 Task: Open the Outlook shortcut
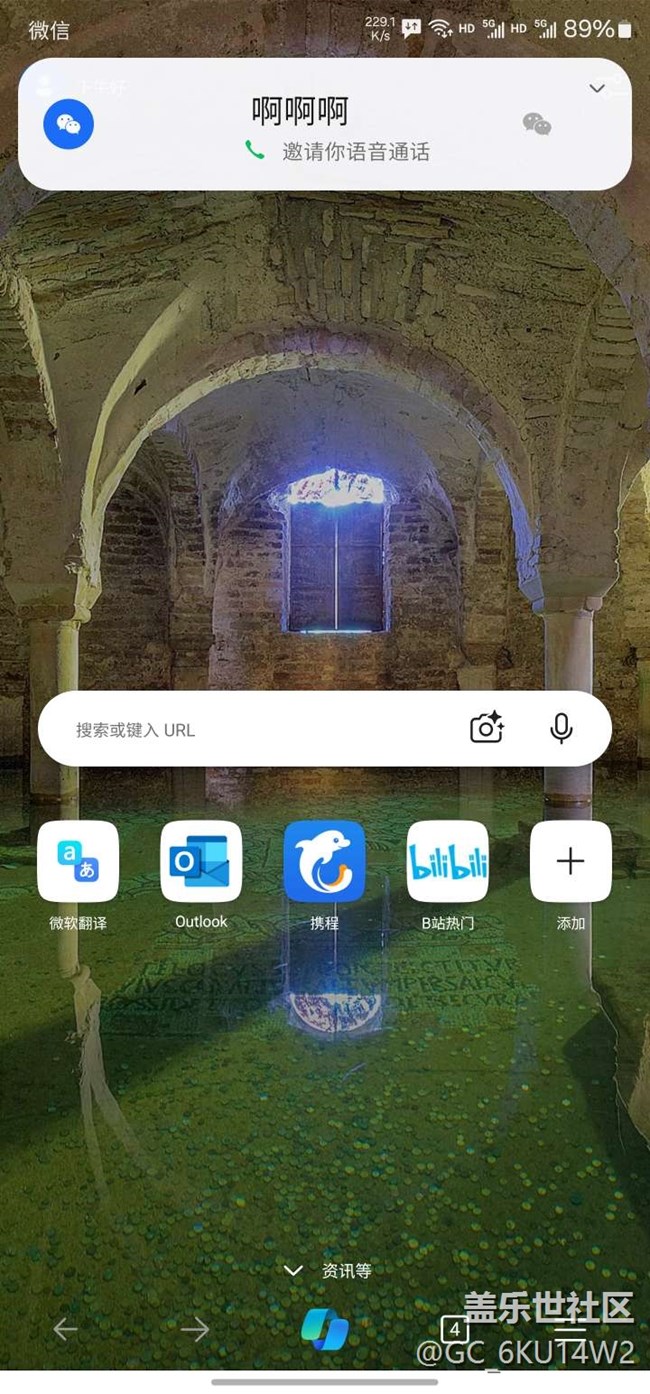pyautogui.click(x=201, y=862)
